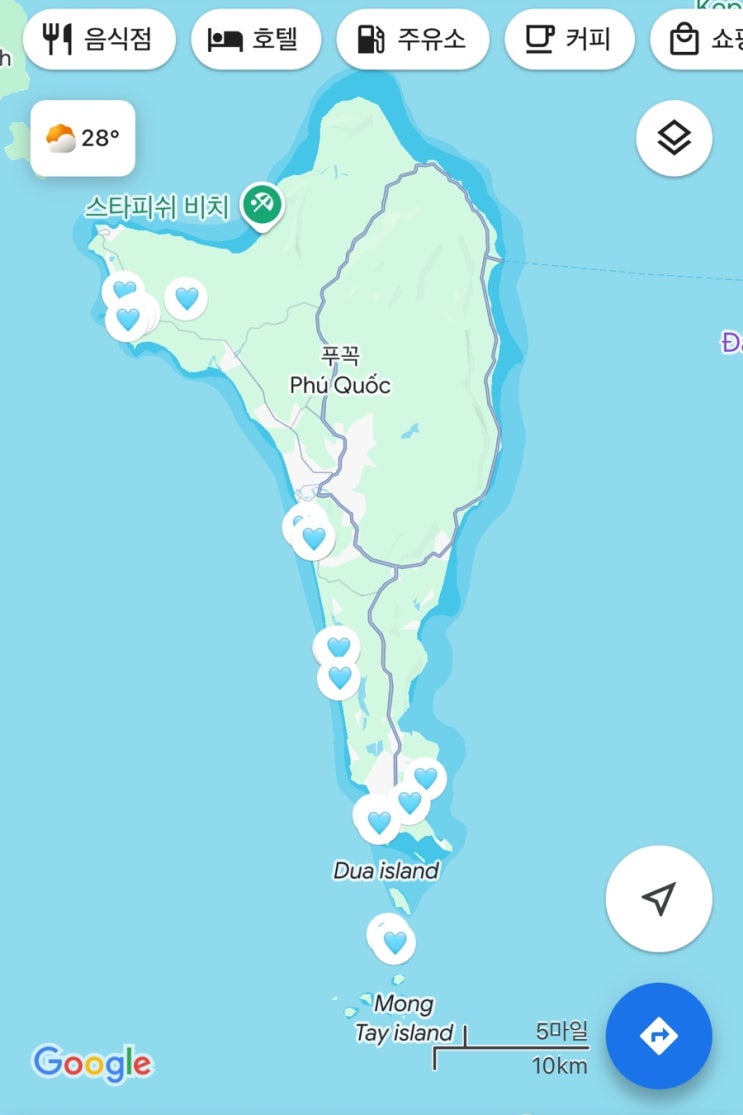
Task: Open the shopping chip with bag icon
Action: coord(698,39)
